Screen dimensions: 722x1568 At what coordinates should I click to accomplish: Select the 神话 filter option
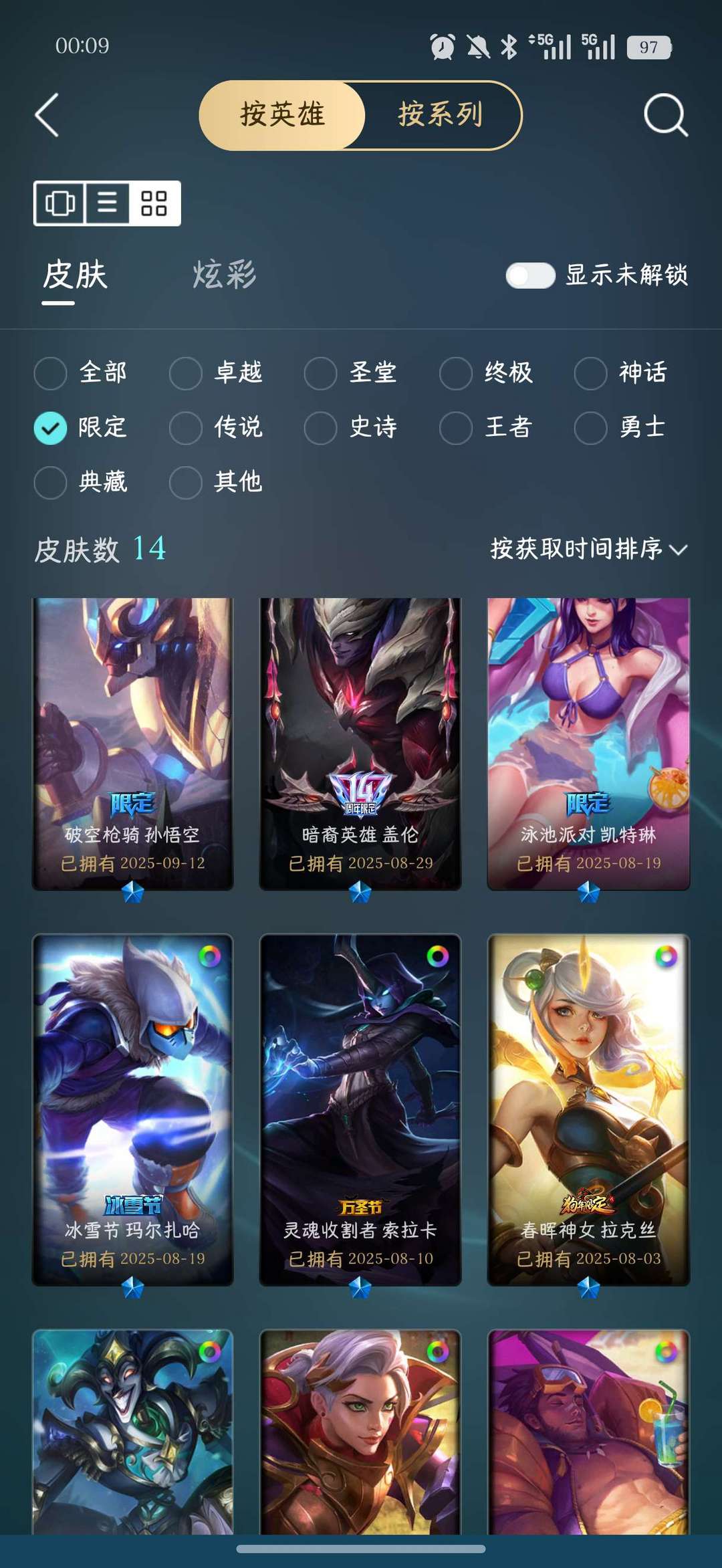click(x=621, y=372)
